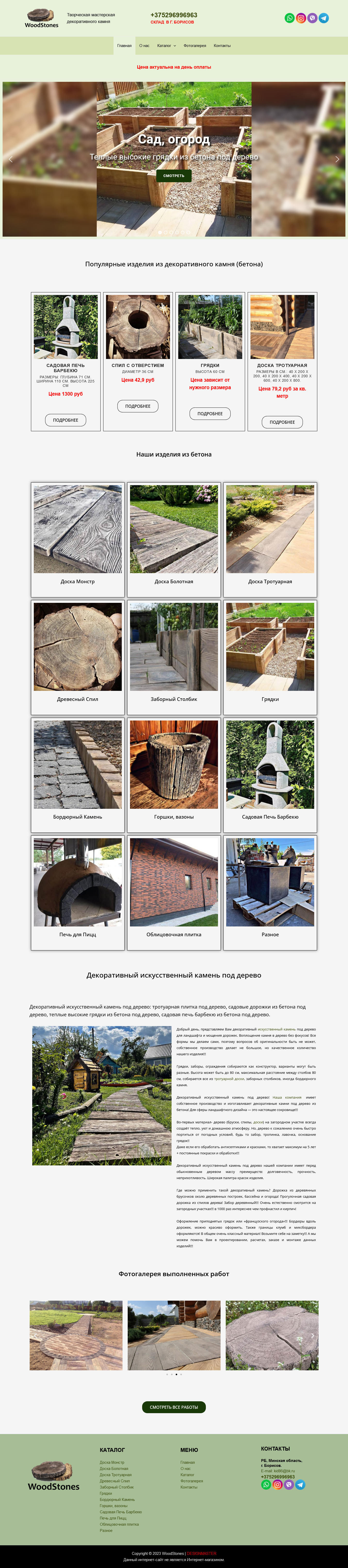Open Контакты in the top navigation bar

(222, 46)
